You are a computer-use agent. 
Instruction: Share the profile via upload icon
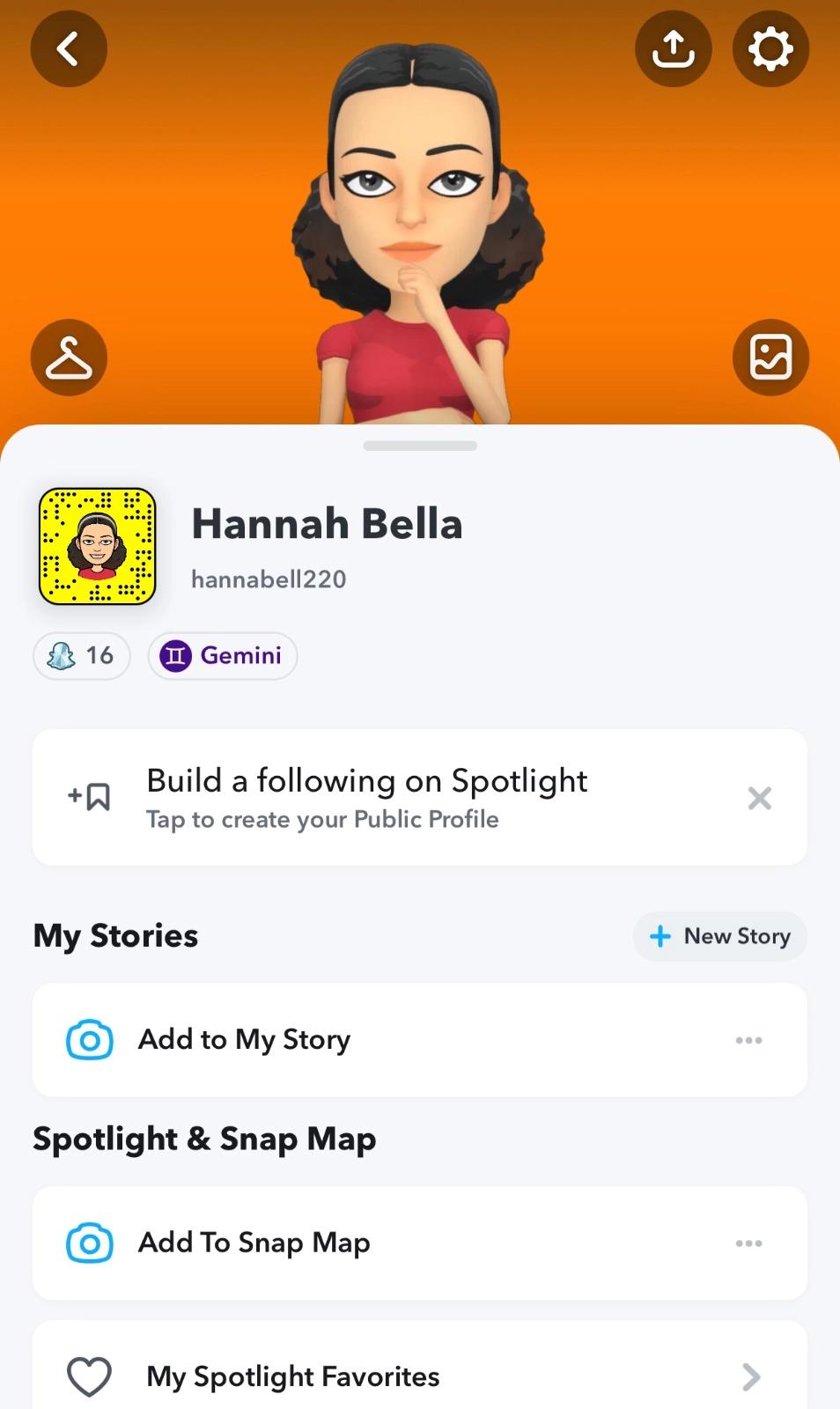click(674, 48)
